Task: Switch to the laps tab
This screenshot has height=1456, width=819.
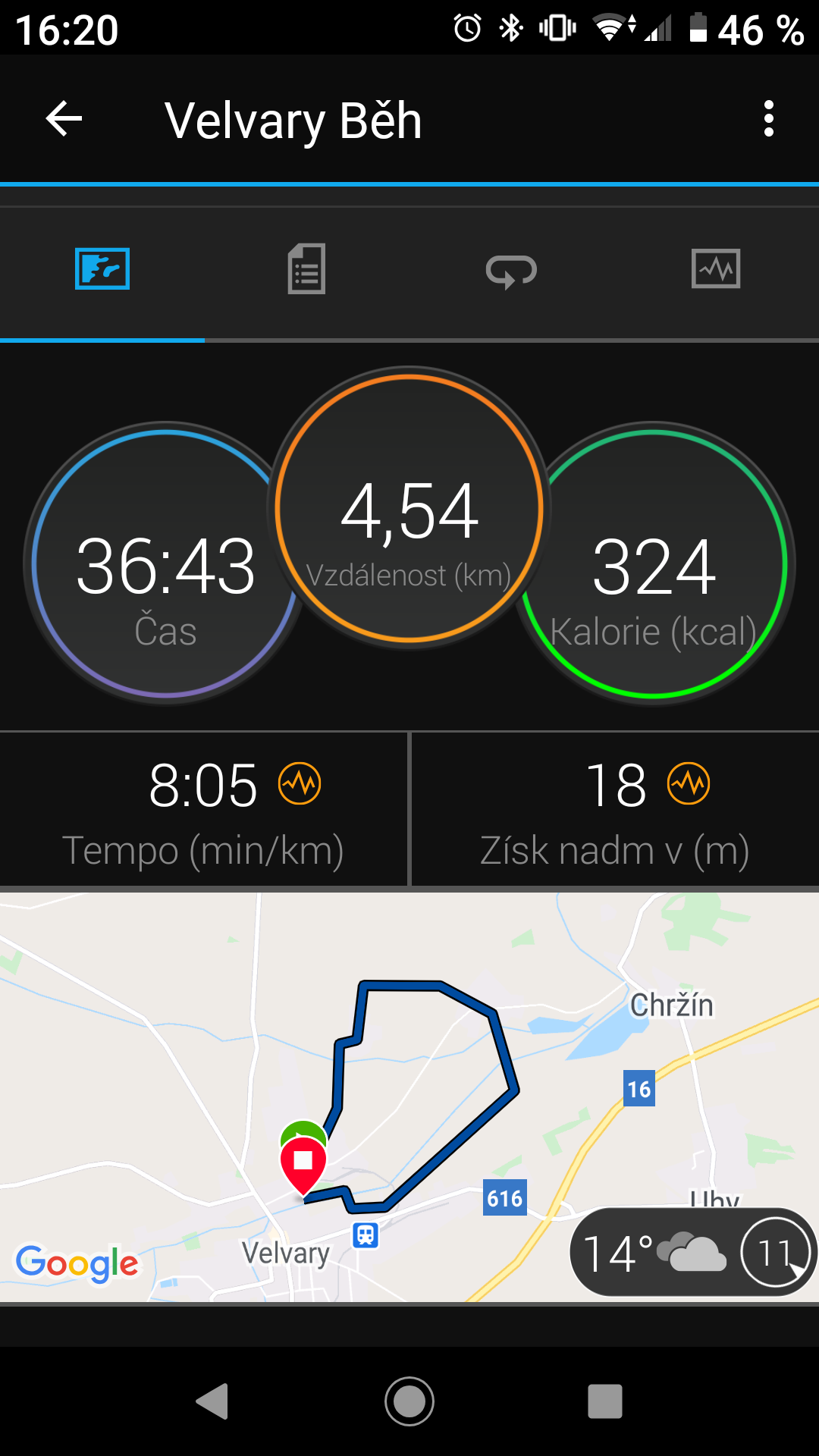Action: tap(511, 271)
